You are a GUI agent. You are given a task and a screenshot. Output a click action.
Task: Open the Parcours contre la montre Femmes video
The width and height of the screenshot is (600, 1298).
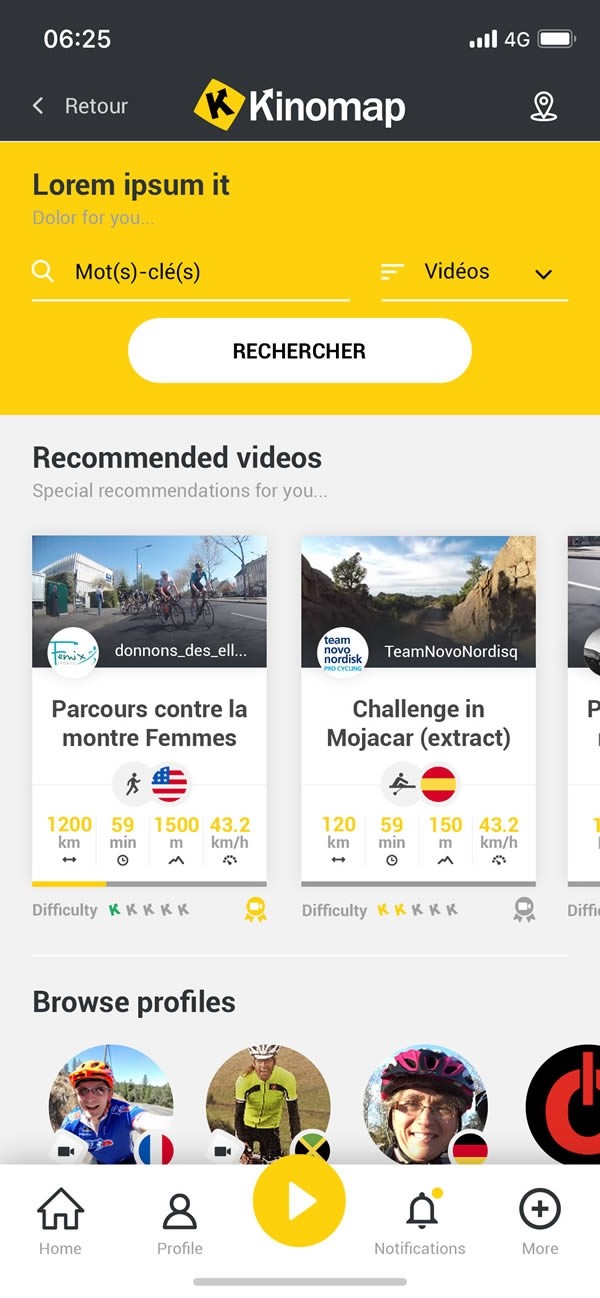pyautogui.click(x=149, y=722)
